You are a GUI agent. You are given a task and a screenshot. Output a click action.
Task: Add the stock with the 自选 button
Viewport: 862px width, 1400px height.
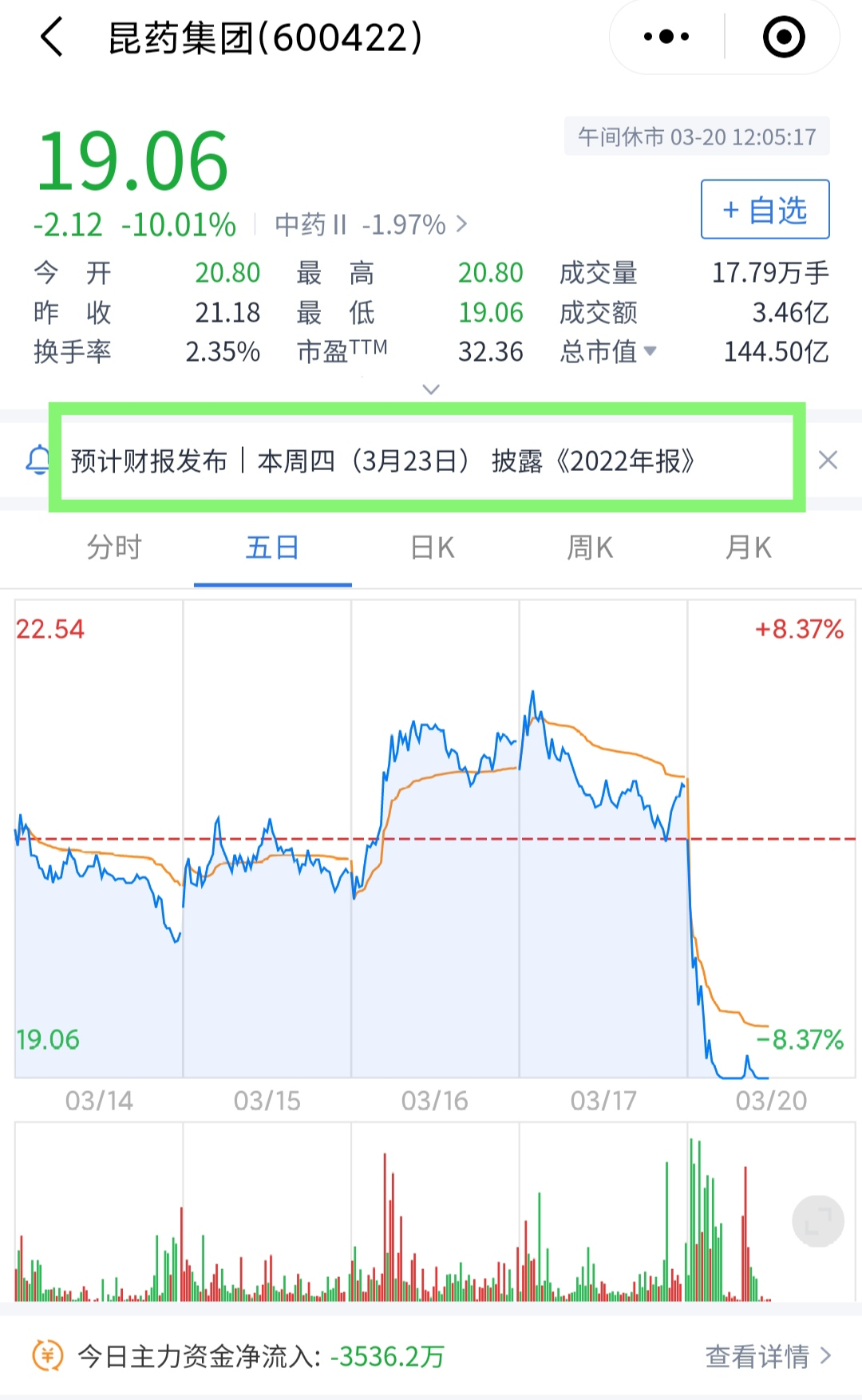point(765,210)
